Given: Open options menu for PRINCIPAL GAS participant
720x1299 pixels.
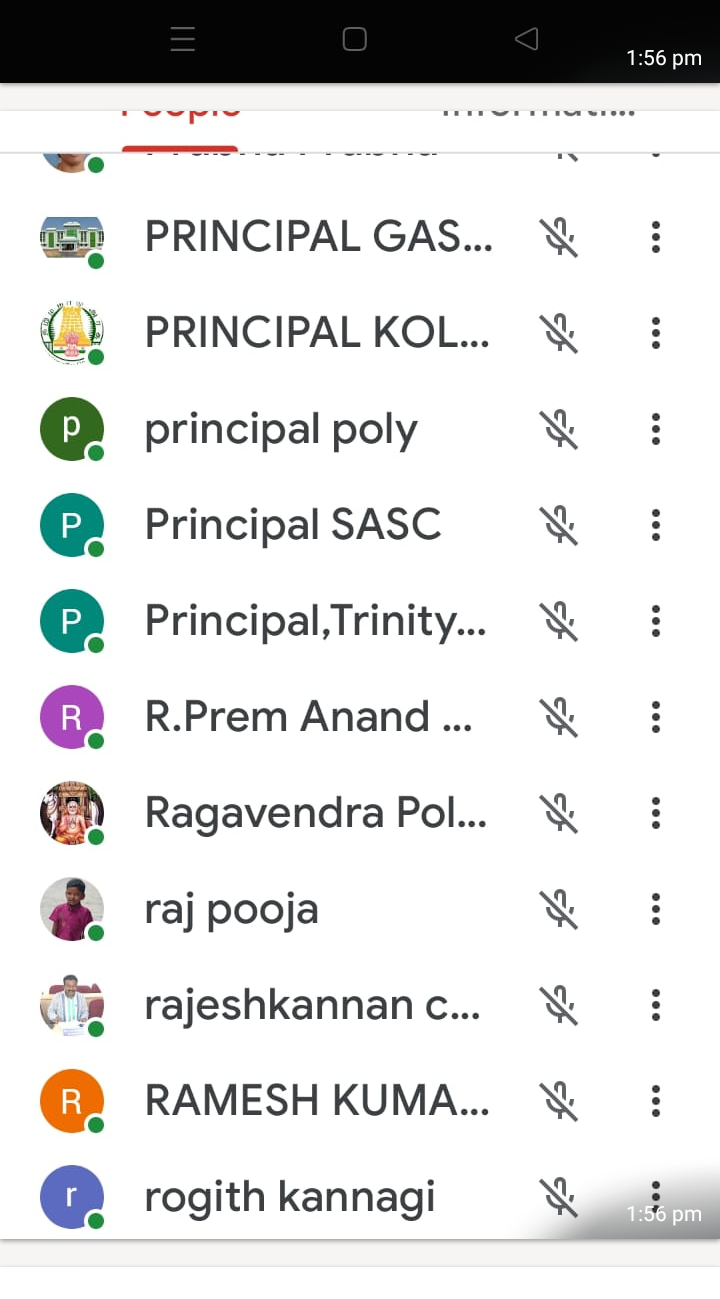Looking at the screenshot, I should 656,237.
